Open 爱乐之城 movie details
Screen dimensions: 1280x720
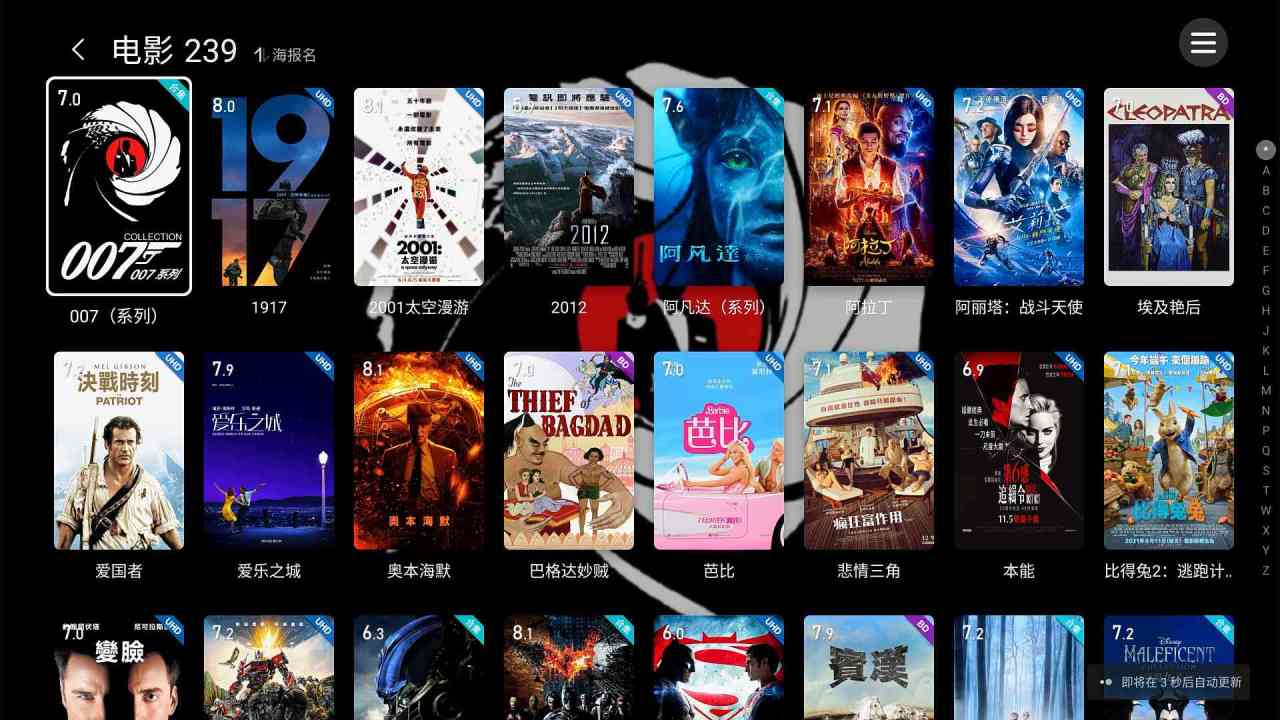[x=269, y=451]
